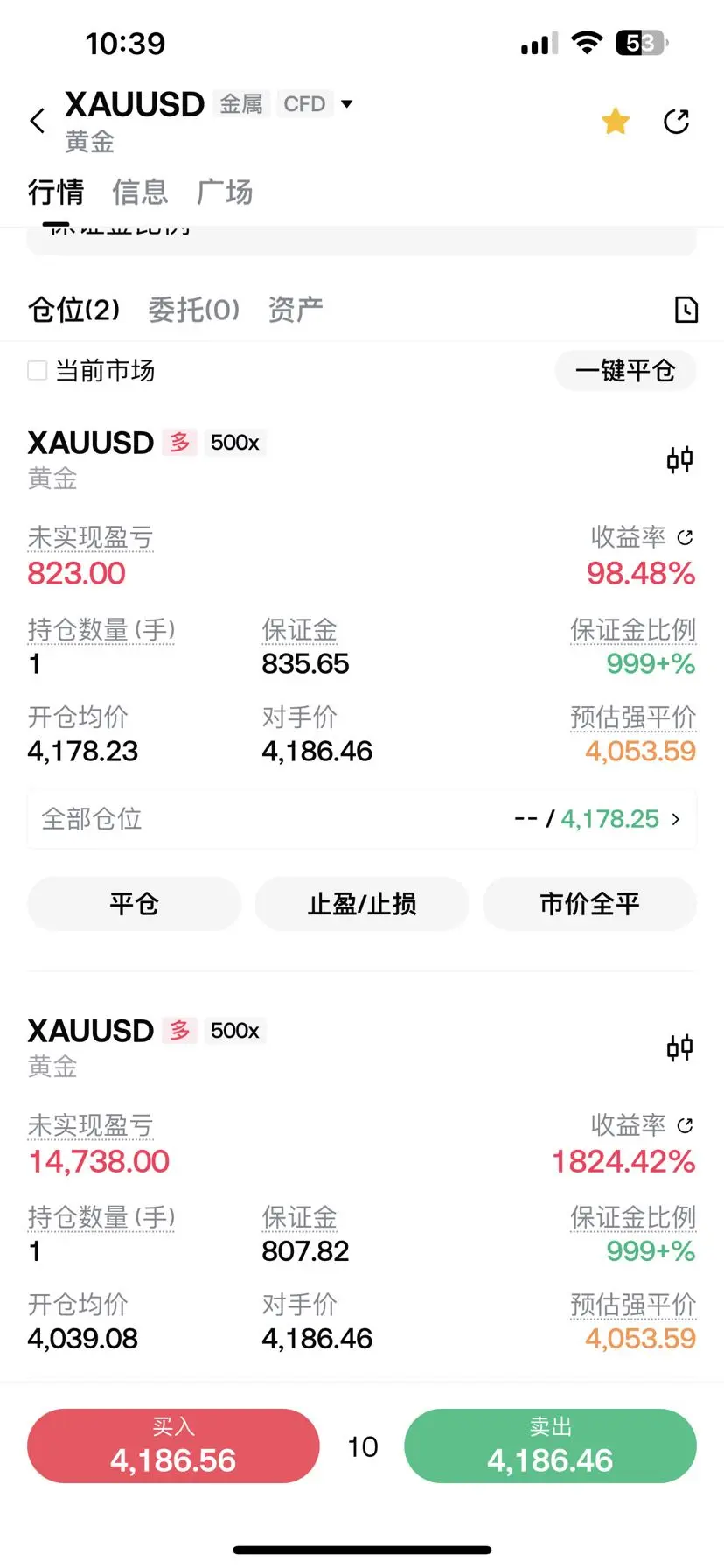Expand the XAUUSD symbol dropdown arrow
The image size is (724, 1568).
(347, 104)
